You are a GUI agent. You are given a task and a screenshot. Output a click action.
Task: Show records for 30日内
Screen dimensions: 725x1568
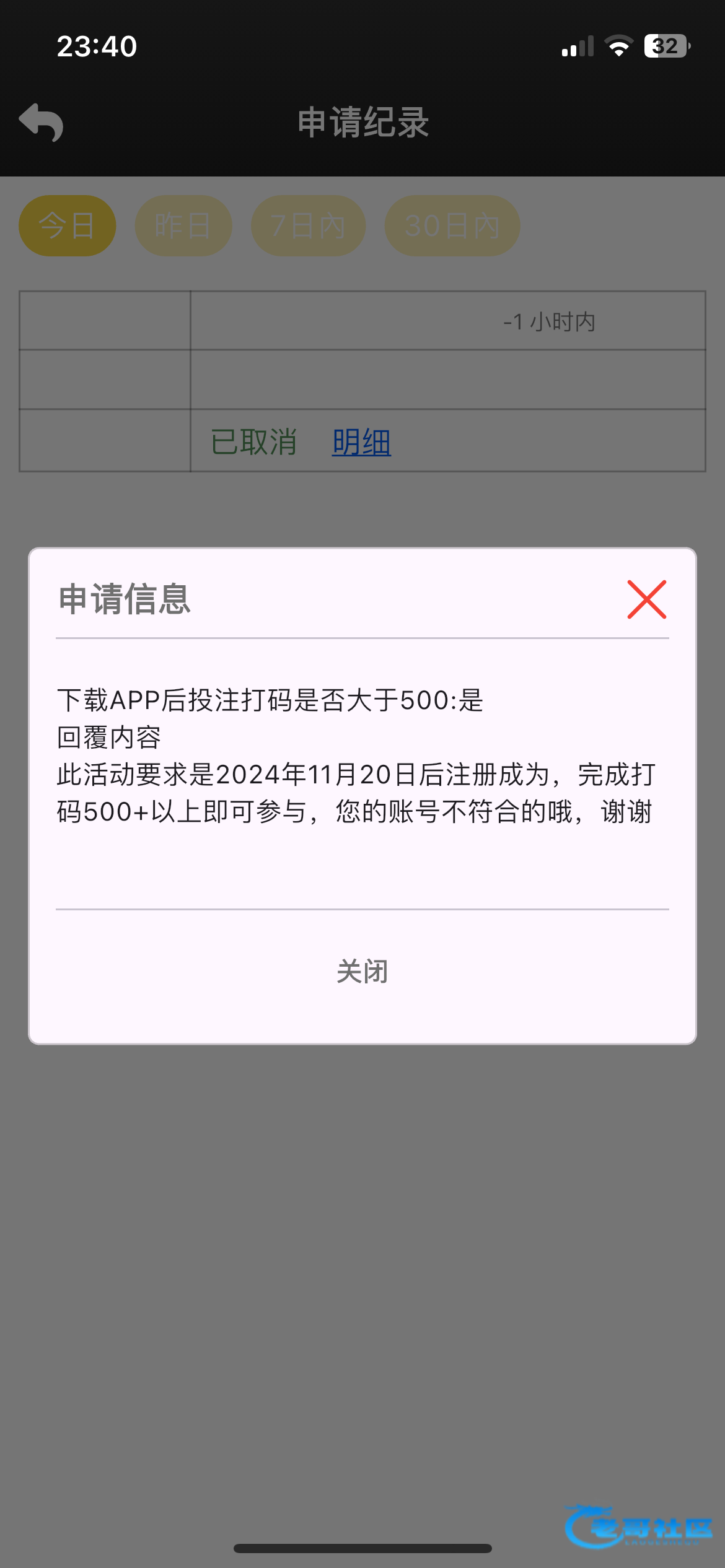click(x=452, y=225)
